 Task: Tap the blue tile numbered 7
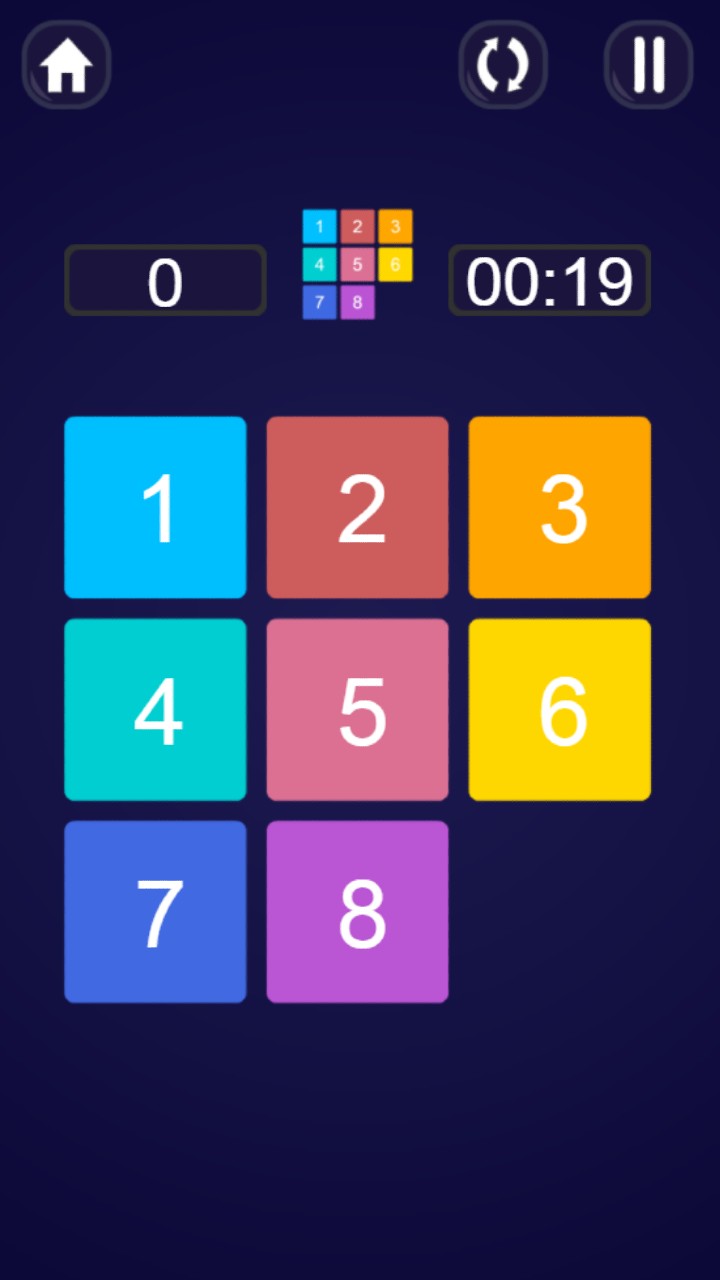[155, 911]
